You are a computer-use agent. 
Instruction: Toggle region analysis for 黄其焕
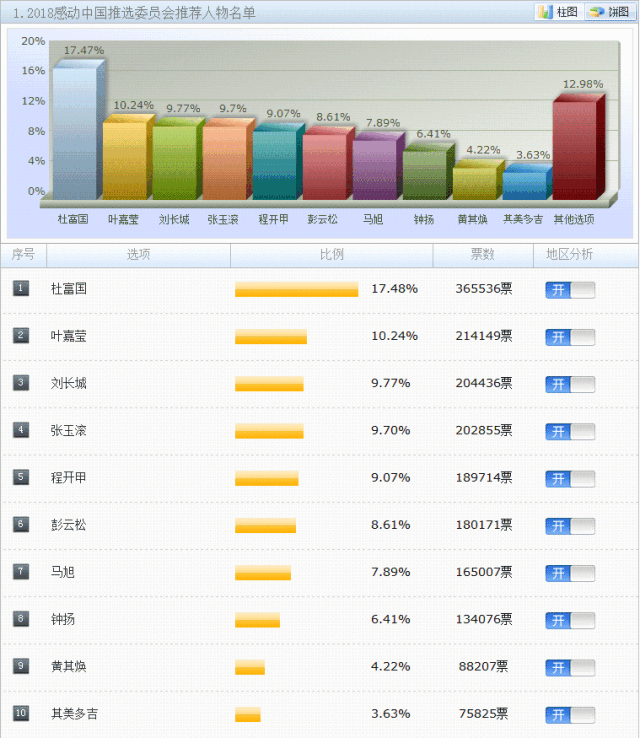tap(569, 667)
